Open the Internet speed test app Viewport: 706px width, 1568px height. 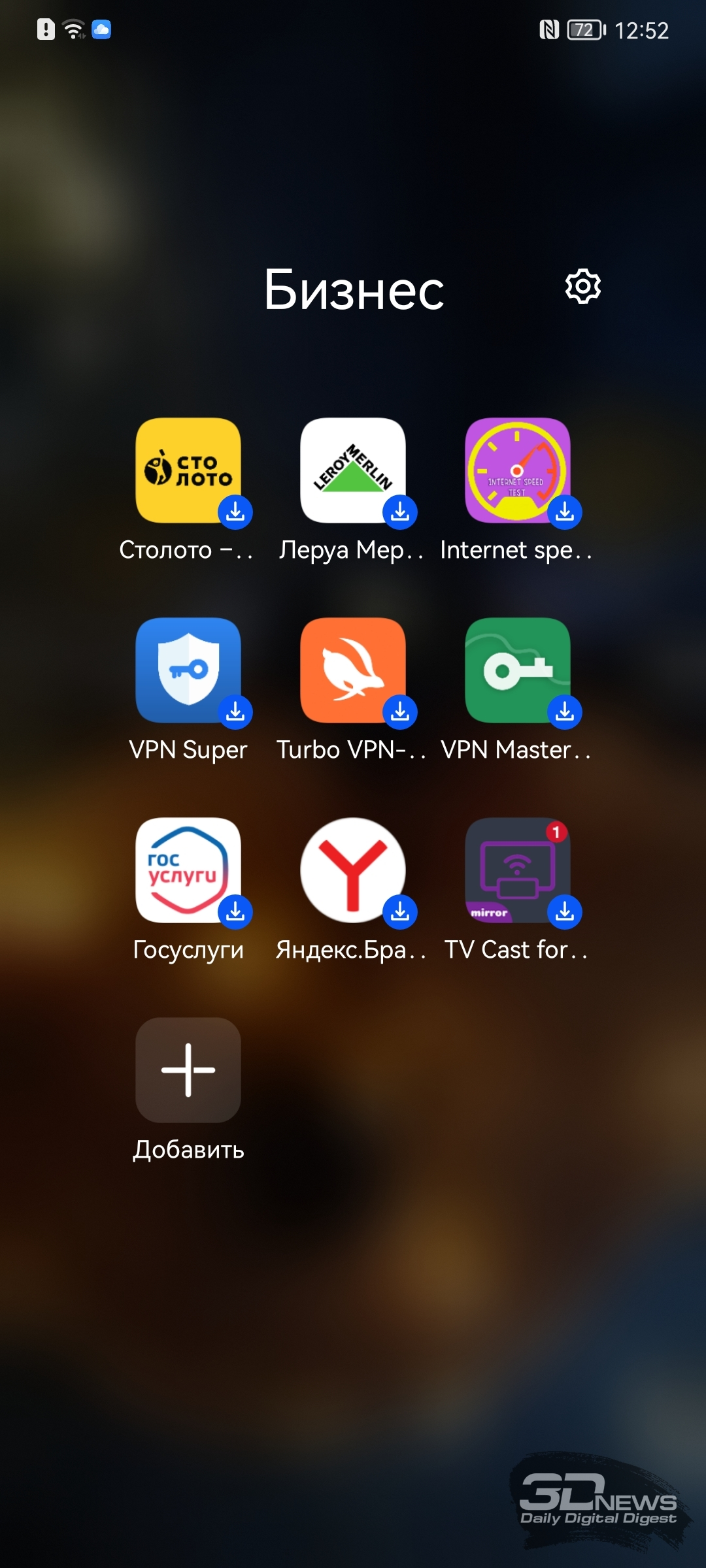click(x=518, y=470)
